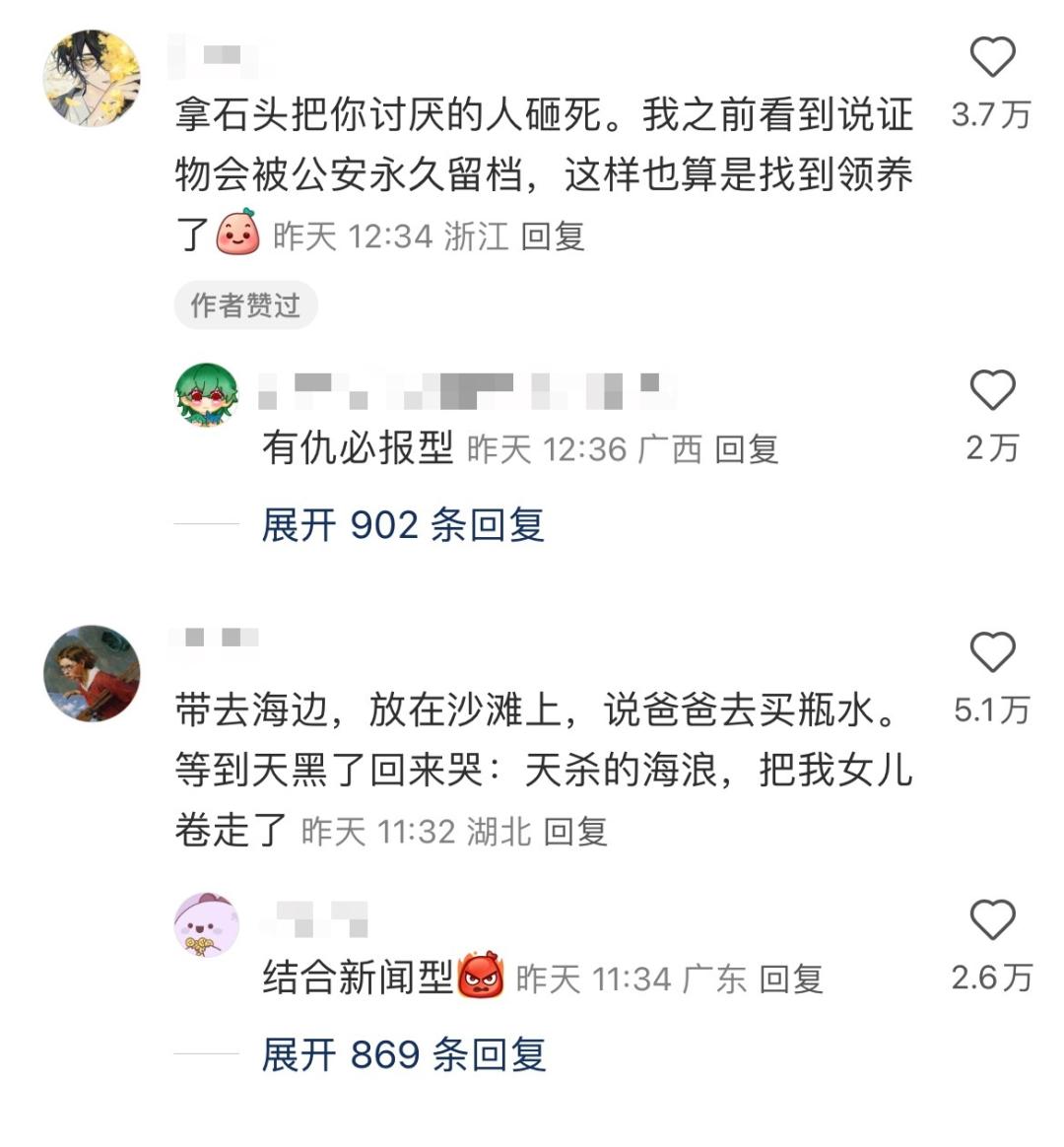Like the reply 有仇必报型
Screen dimensions: 1064x1147
coord(992,391)
